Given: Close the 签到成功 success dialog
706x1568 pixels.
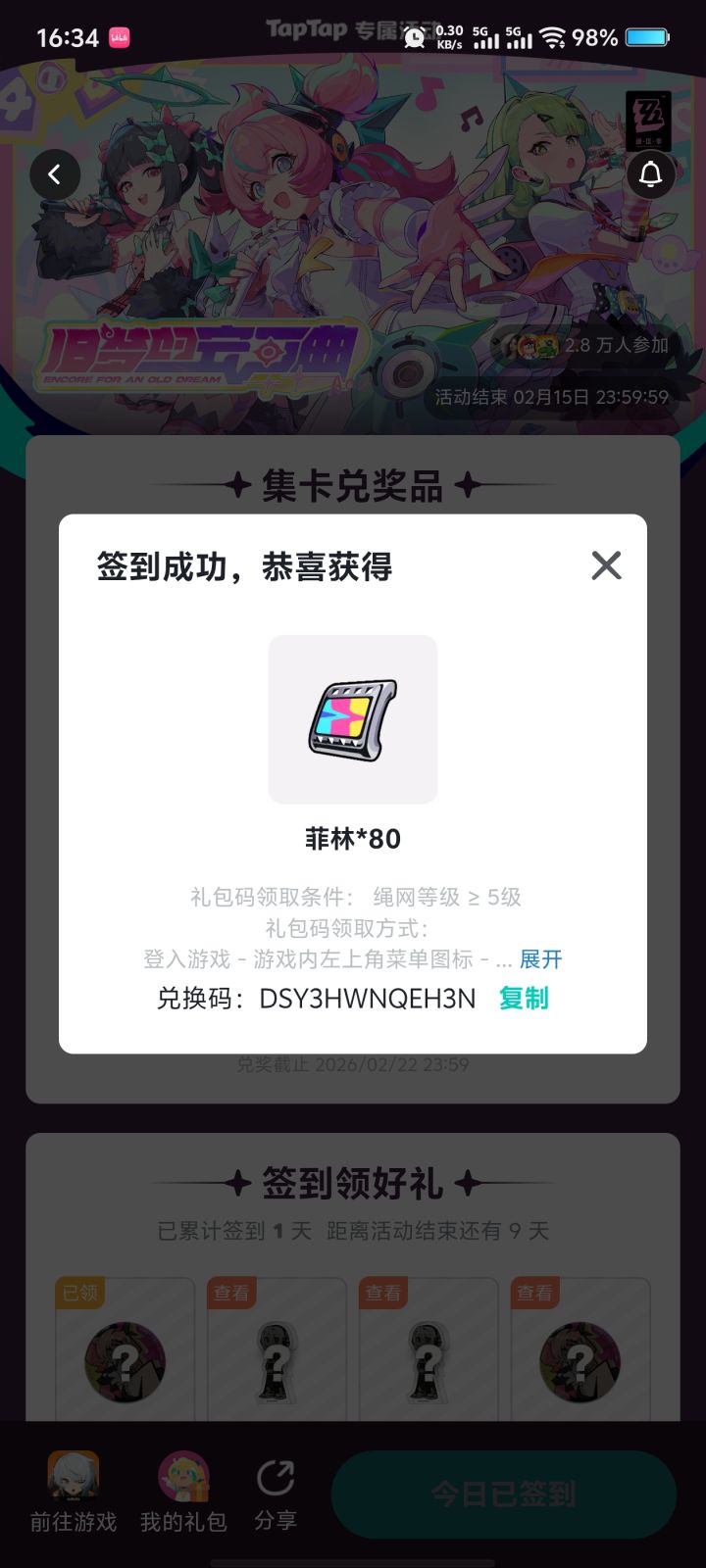Looking at the screenshot, I should point(605,565).
